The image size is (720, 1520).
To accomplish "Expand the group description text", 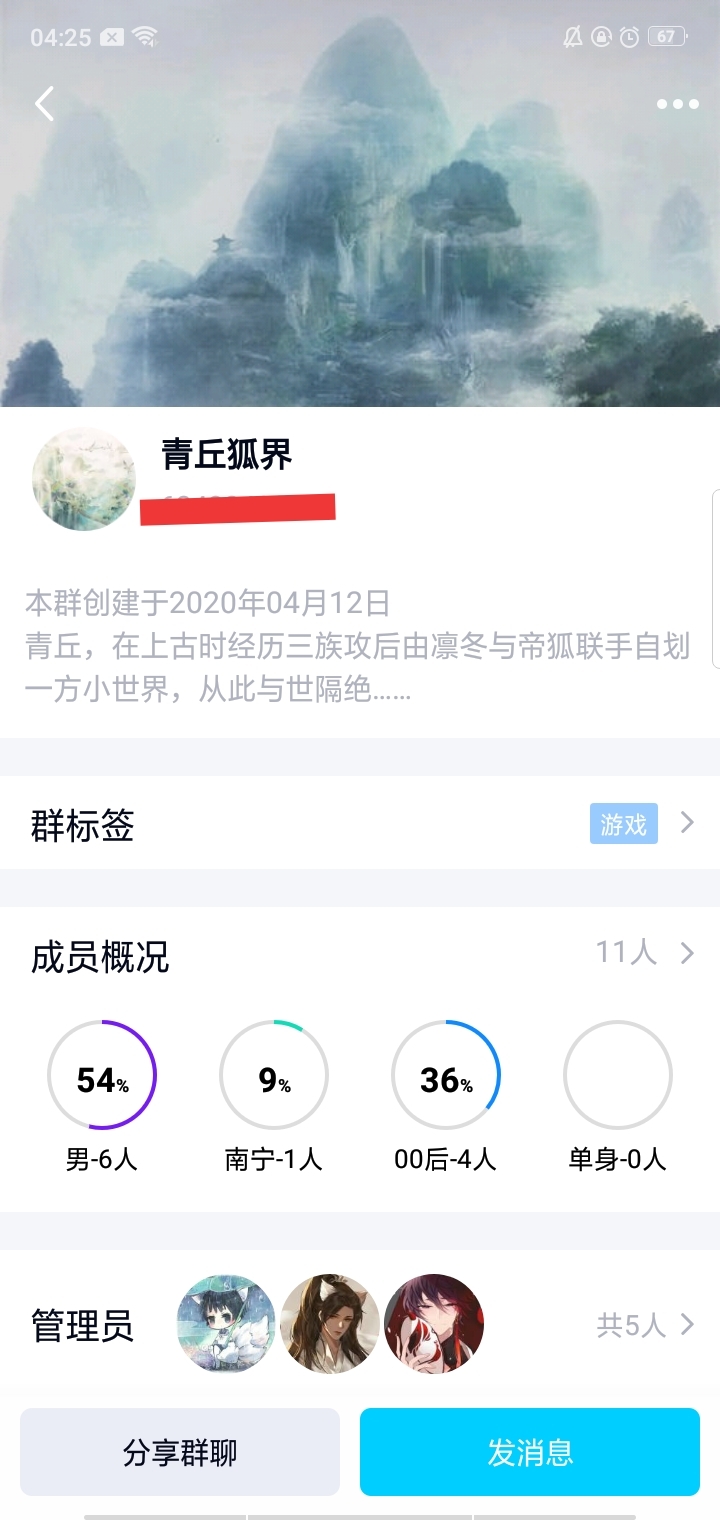I will 358,647.
